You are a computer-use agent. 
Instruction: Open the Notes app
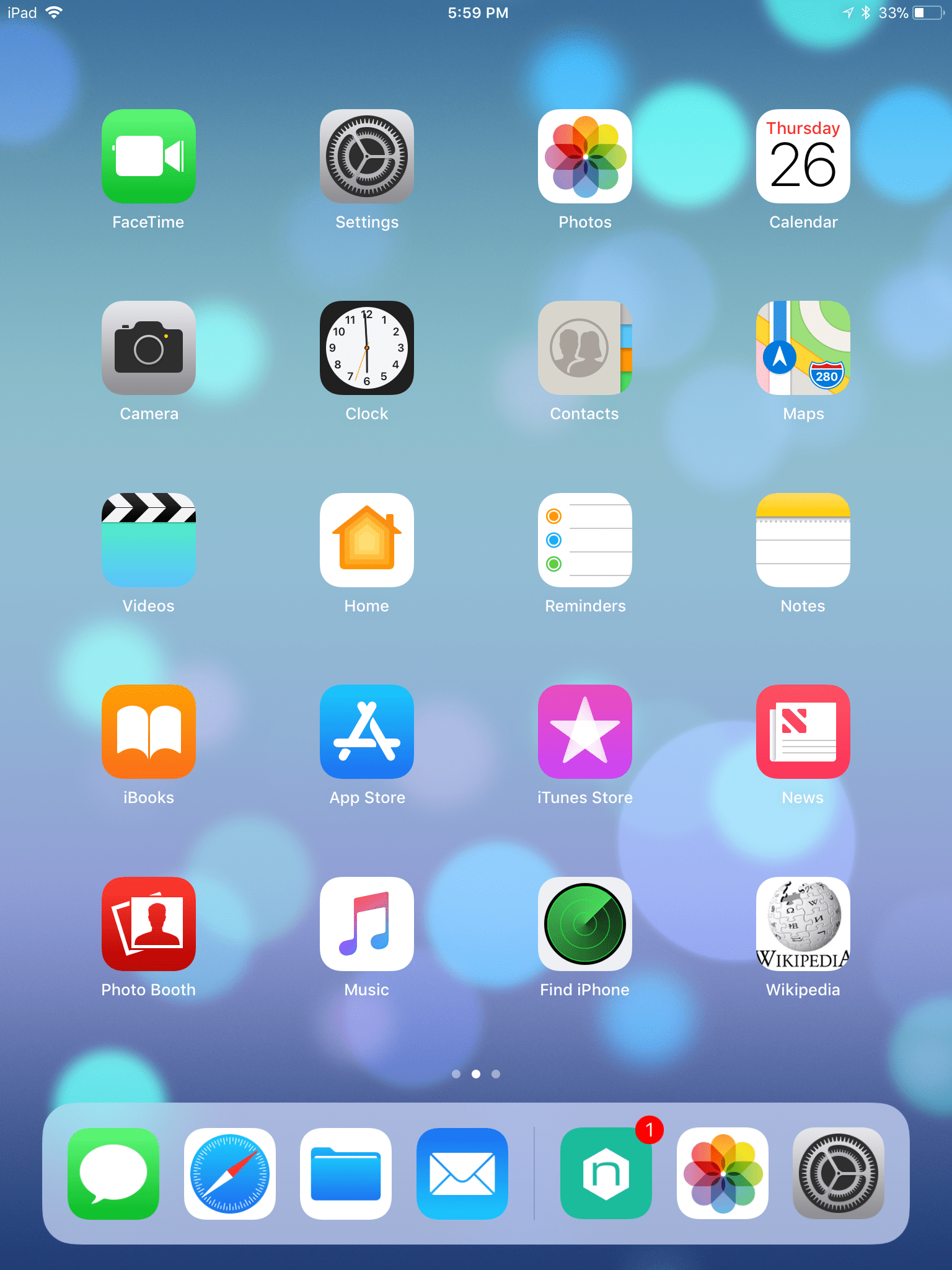[803, 540]
